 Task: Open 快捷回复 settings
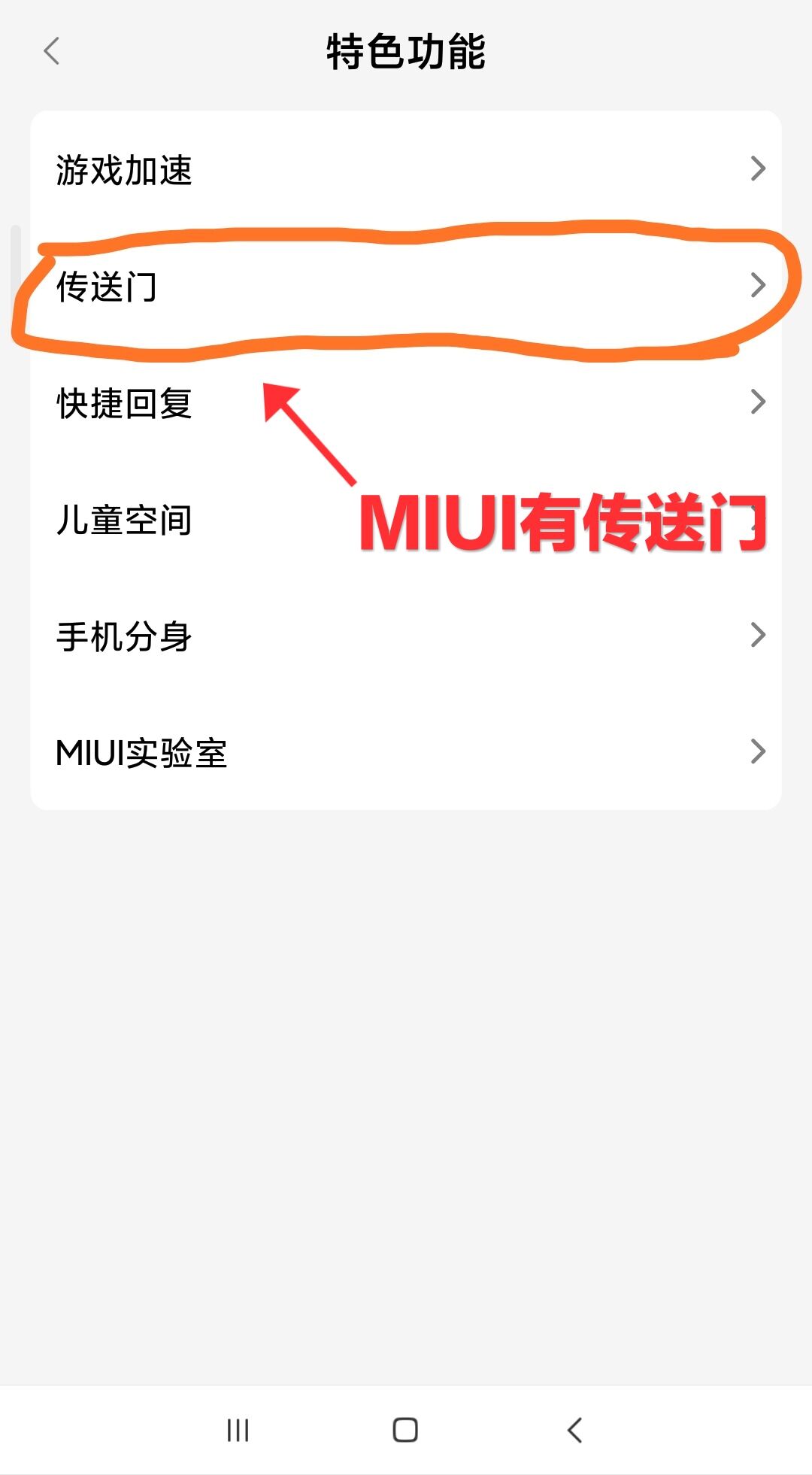tap(406, 403)
